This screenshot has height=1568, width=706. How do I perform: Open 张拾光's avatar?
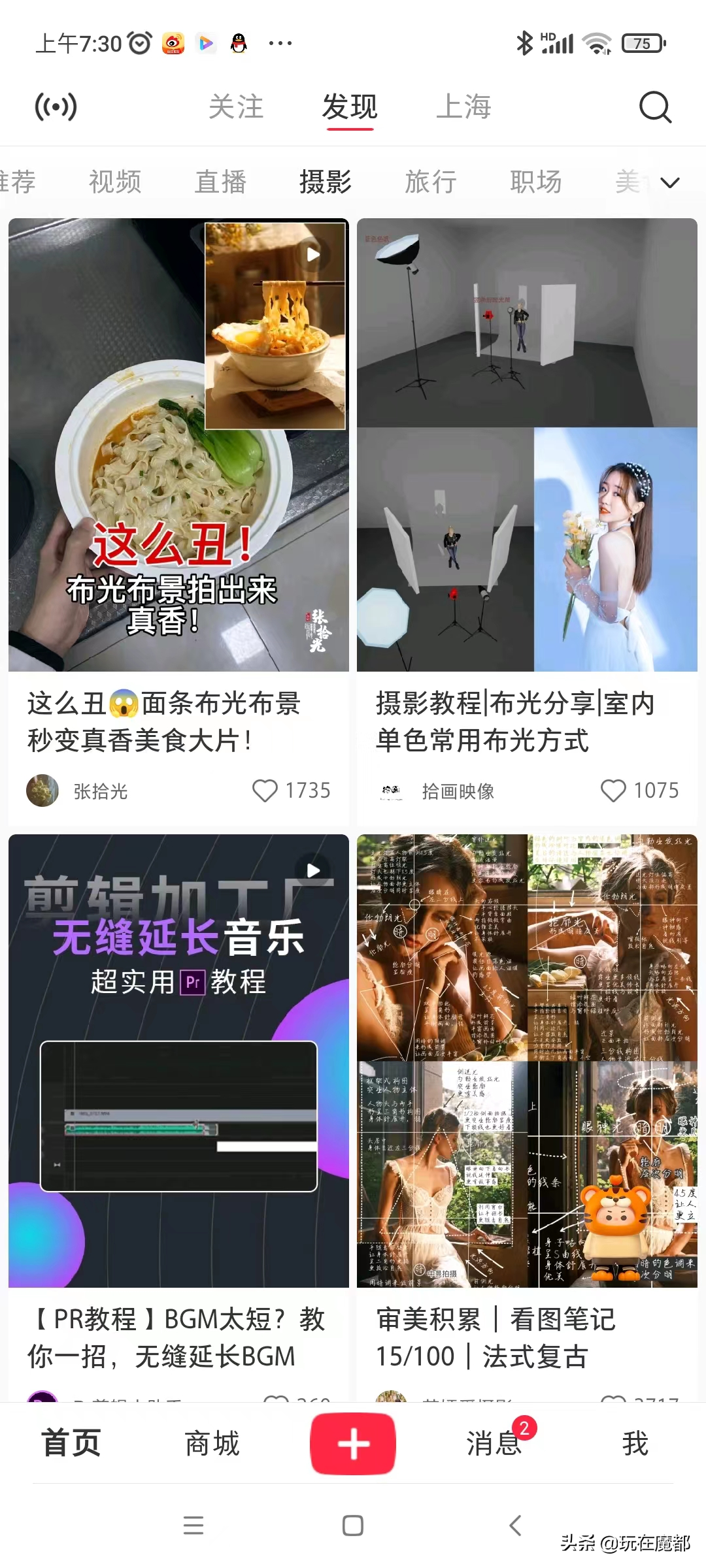42,790
